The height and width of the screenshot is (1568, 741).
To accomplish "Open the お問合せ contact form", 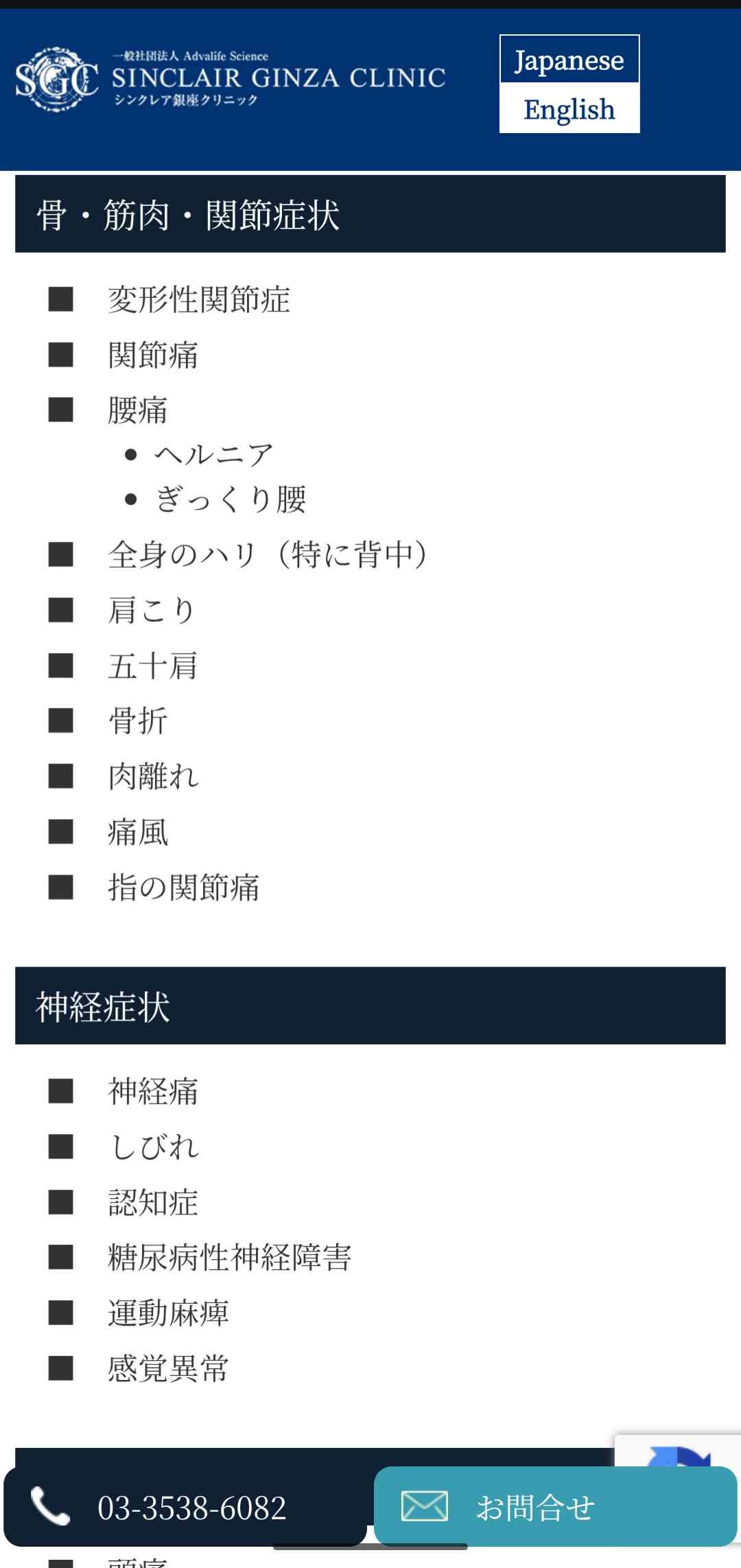I will [554, 1507].
